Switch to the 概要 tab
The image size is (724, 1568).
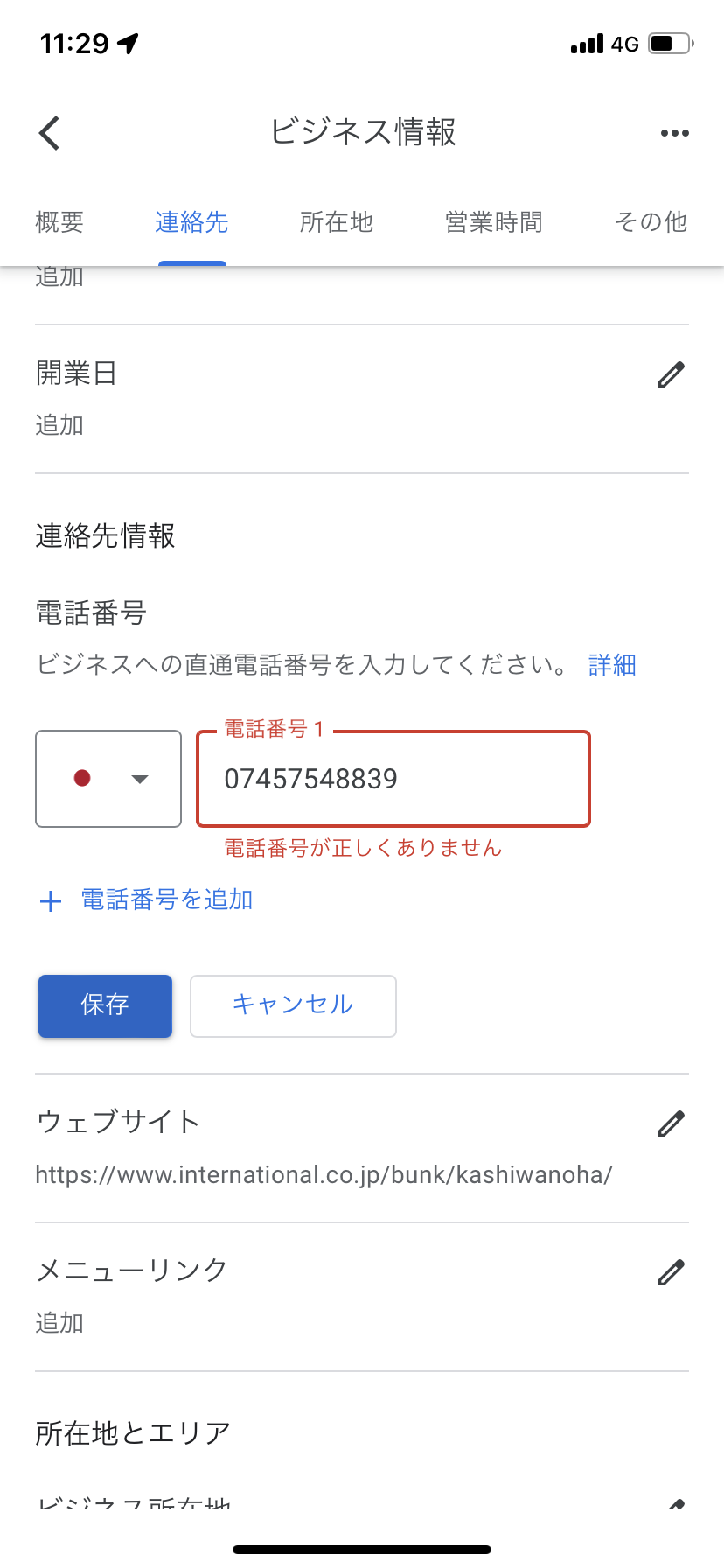[58, 222]
